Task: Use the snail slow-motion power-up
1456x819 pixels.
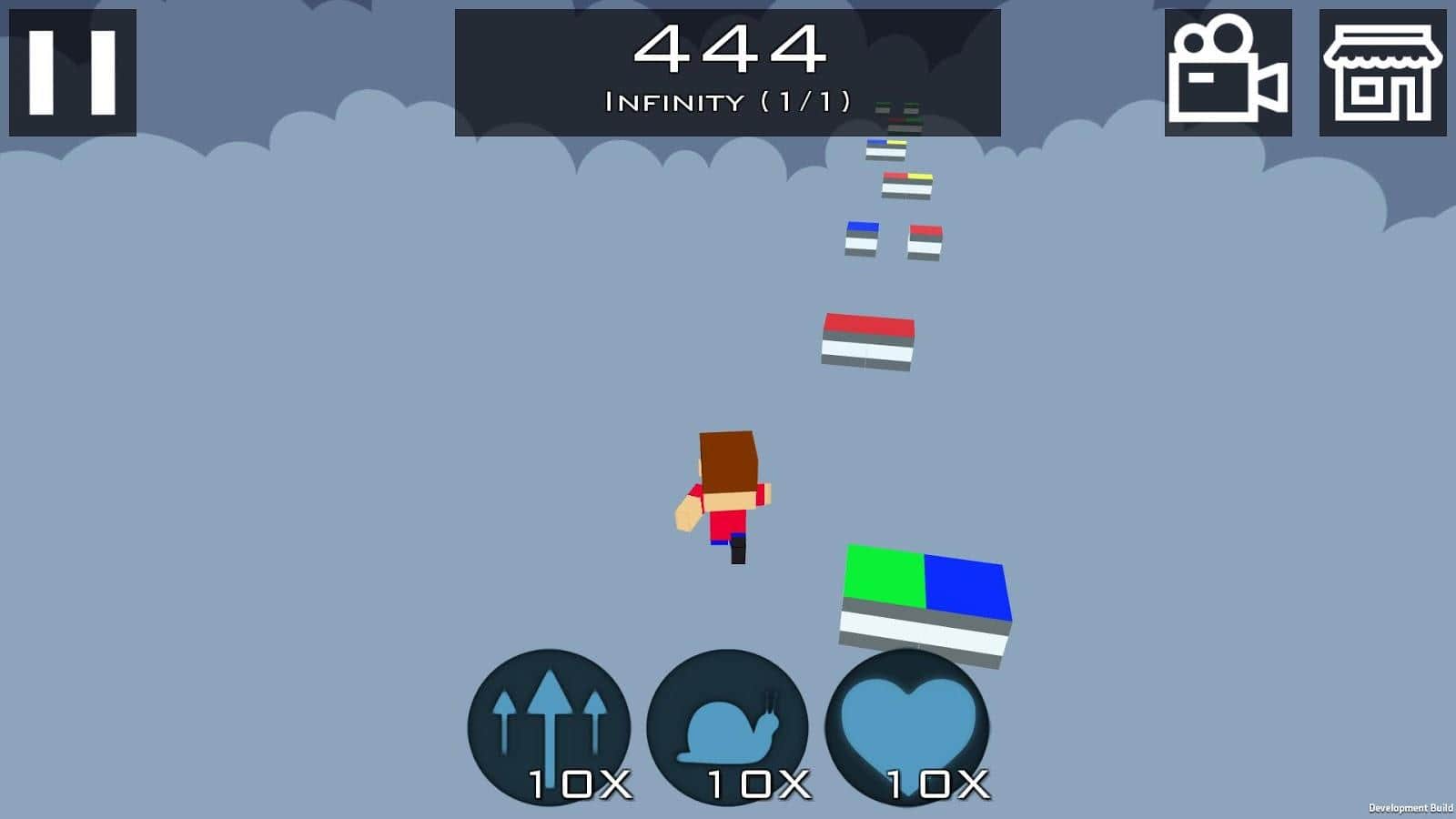Action: click(727, 728)
